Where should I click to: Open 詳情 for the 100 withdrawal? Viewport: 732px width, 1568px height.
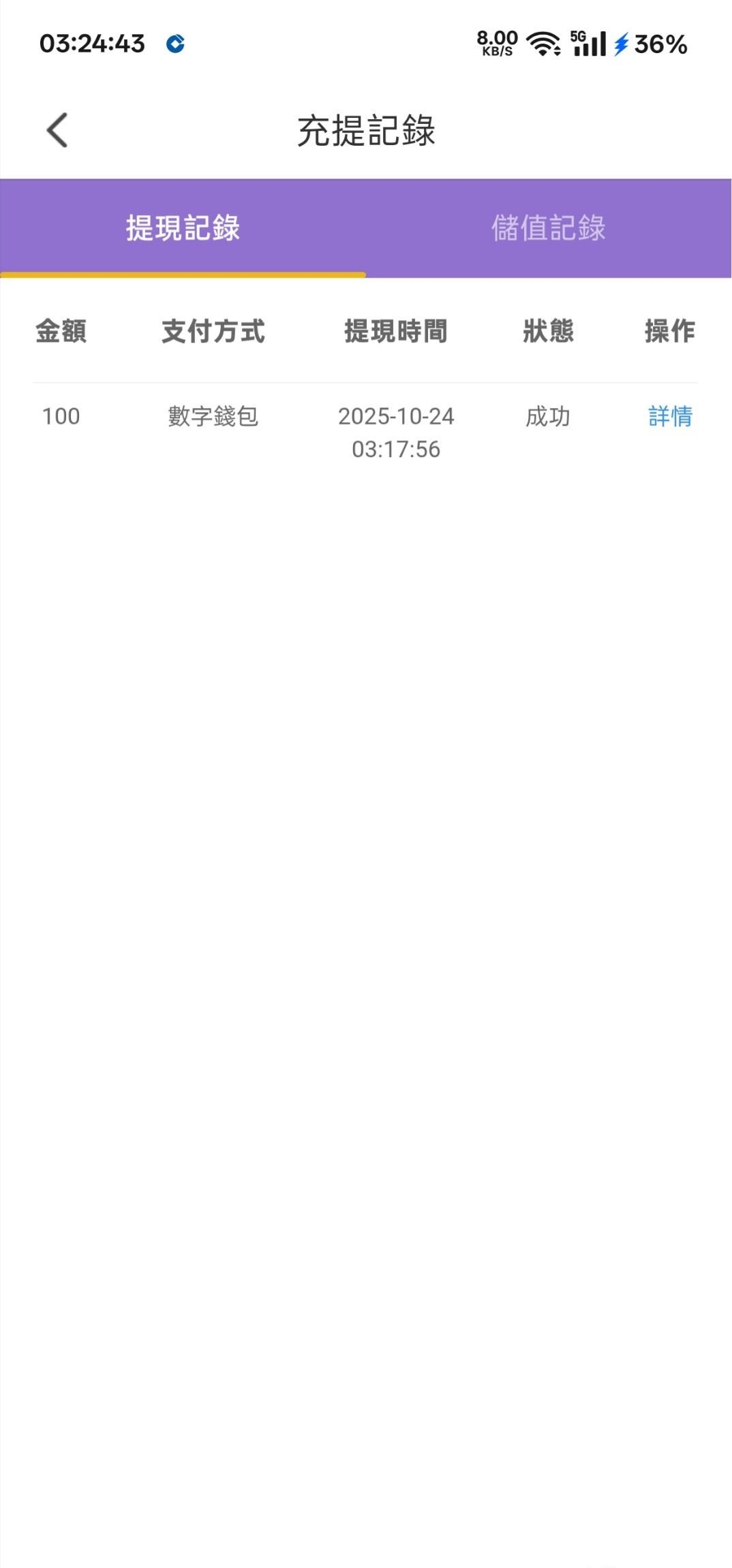click(669, 416)
